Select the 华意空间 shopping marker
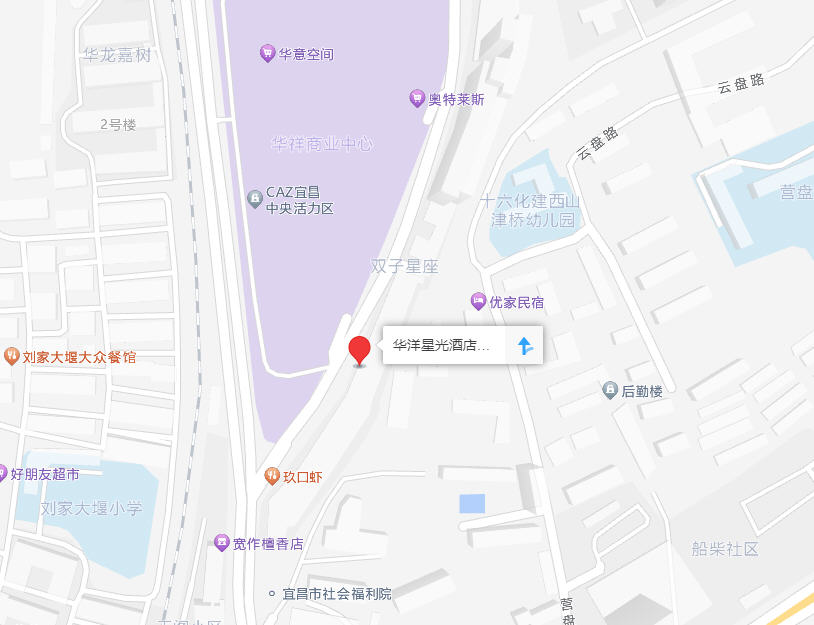 point(267,53)
